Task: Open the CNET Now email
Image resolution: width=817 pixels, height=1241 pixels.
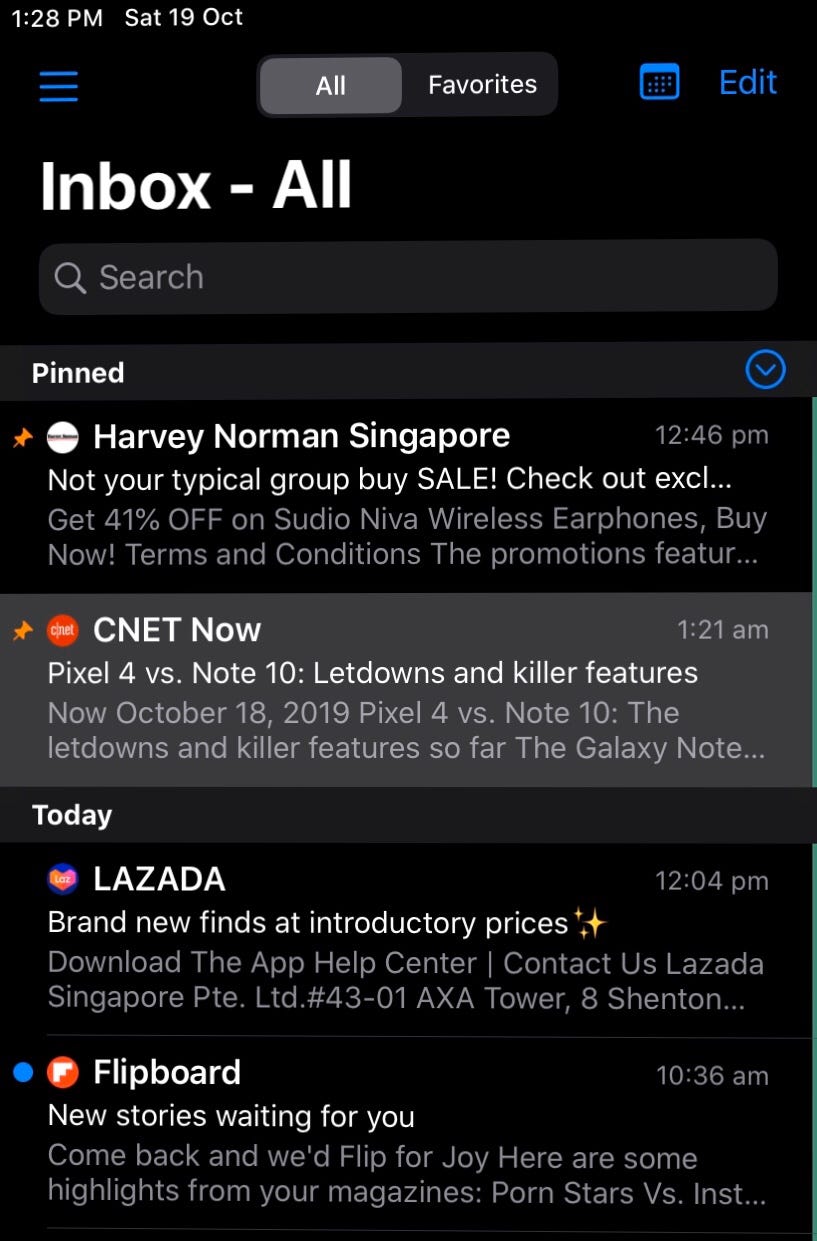Action: 408,689
